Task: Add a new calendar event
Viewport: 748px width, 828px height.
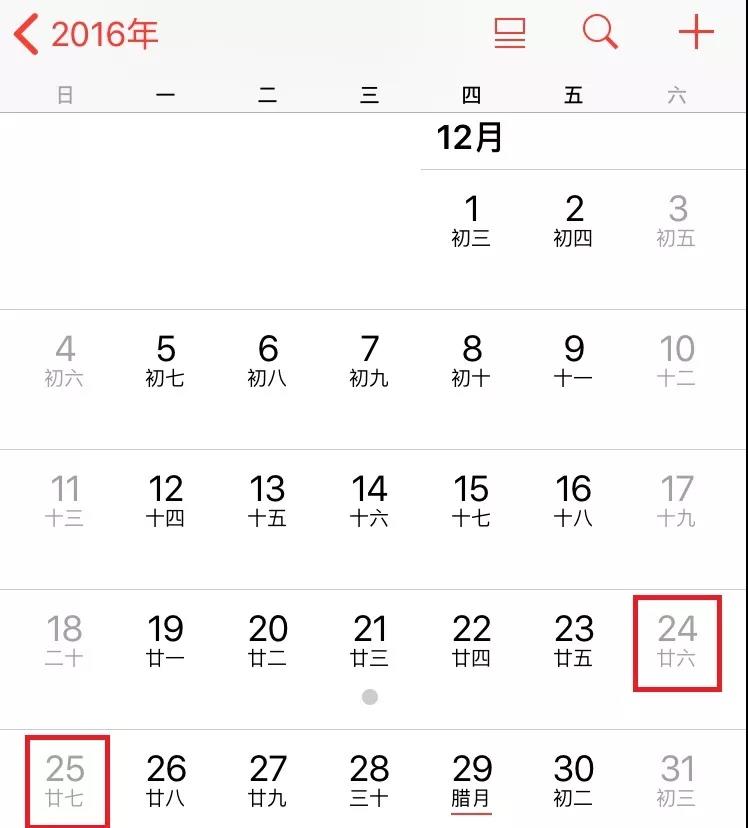Action: pyautogui.click(x=696, y=33)
